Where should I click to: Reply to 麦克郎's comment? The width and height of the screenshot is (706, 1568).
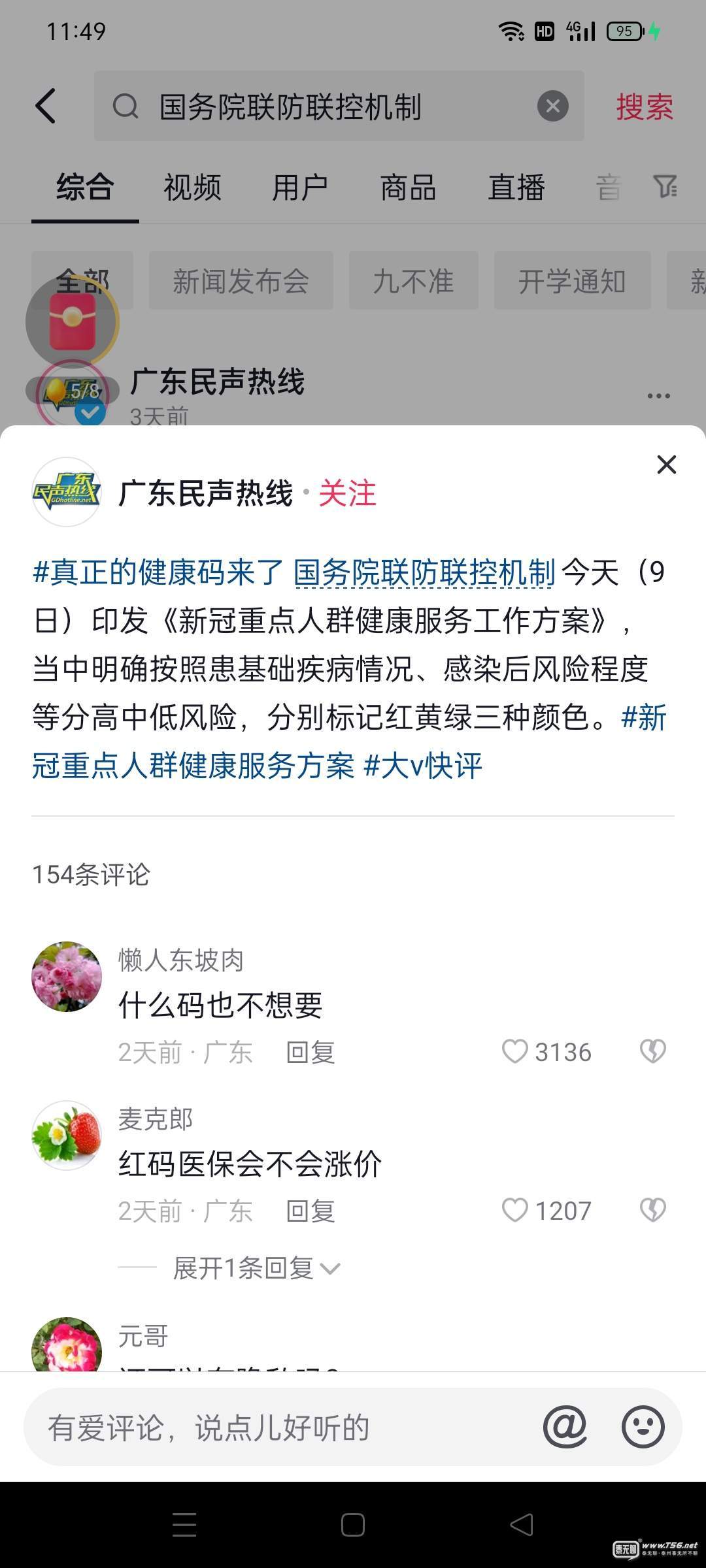pyautogui.click(x=311, y=1211)
